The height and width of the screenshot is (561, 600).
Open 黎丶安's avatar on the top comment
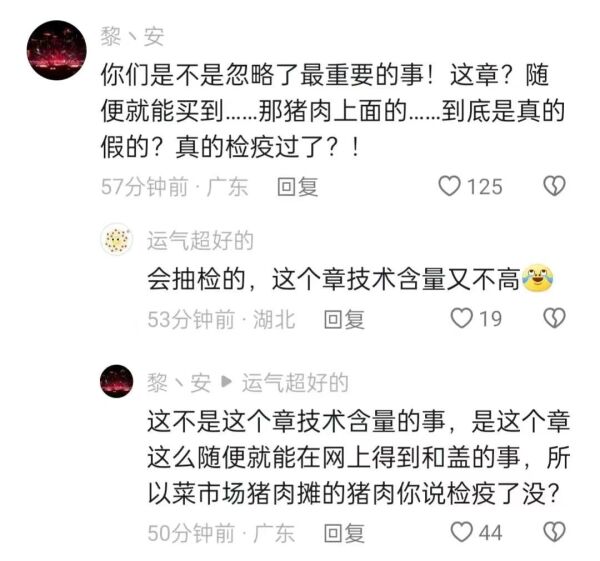click(x=56, y=50)
